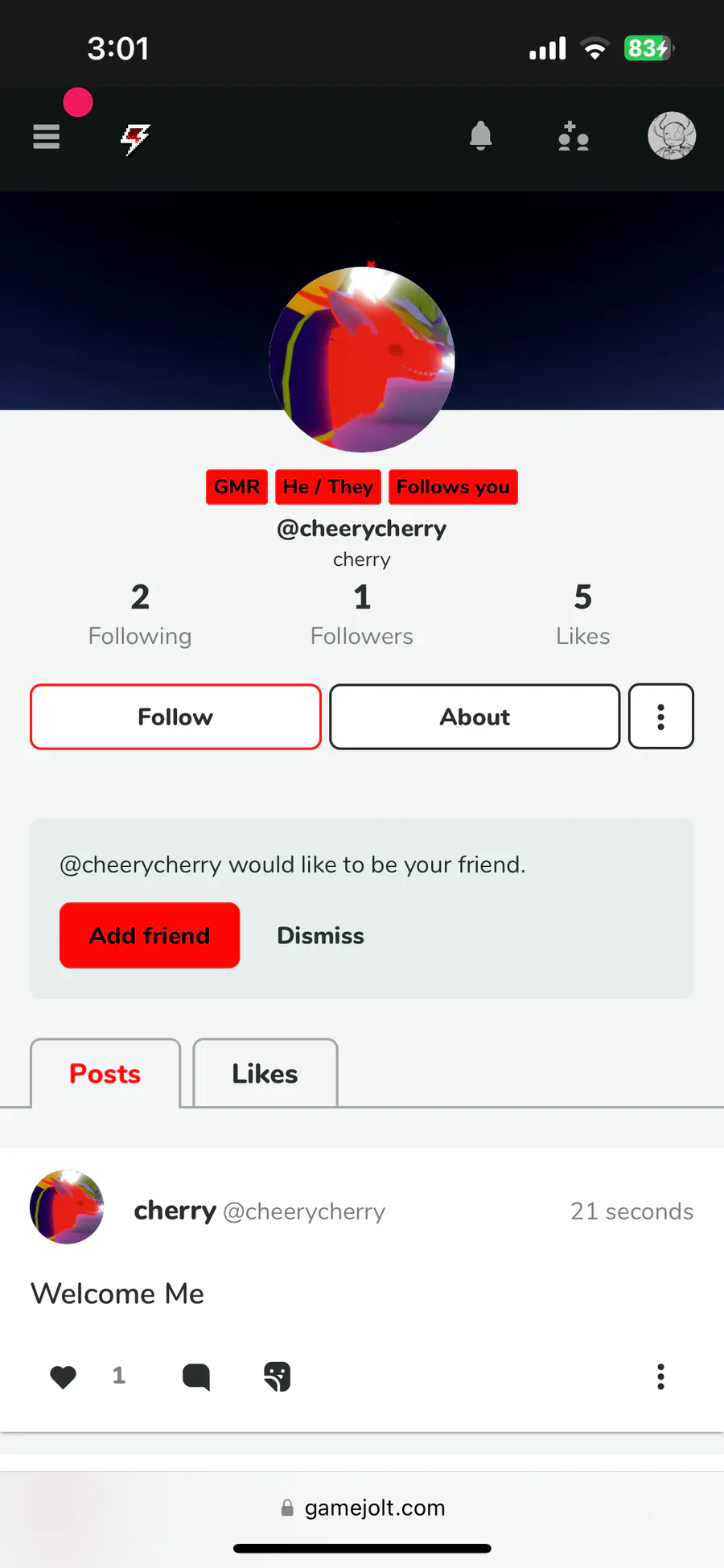The width and height of the screenshot is (724, 1568).
Task: Follow @cheerycherry
Action: (175, 716)
